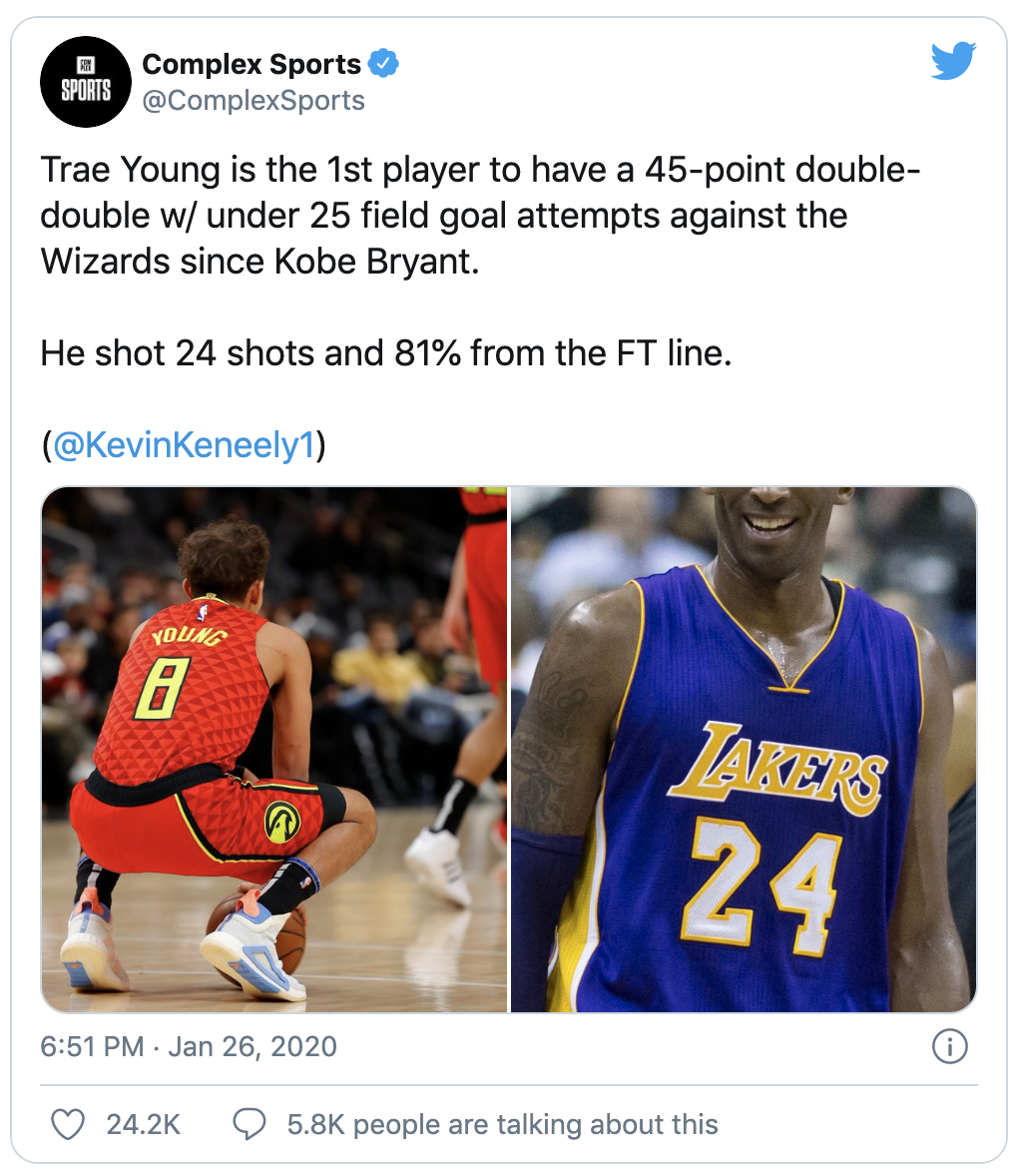View the Trae Young photo
The image size is (1016, 1176).
click(274, 749)
